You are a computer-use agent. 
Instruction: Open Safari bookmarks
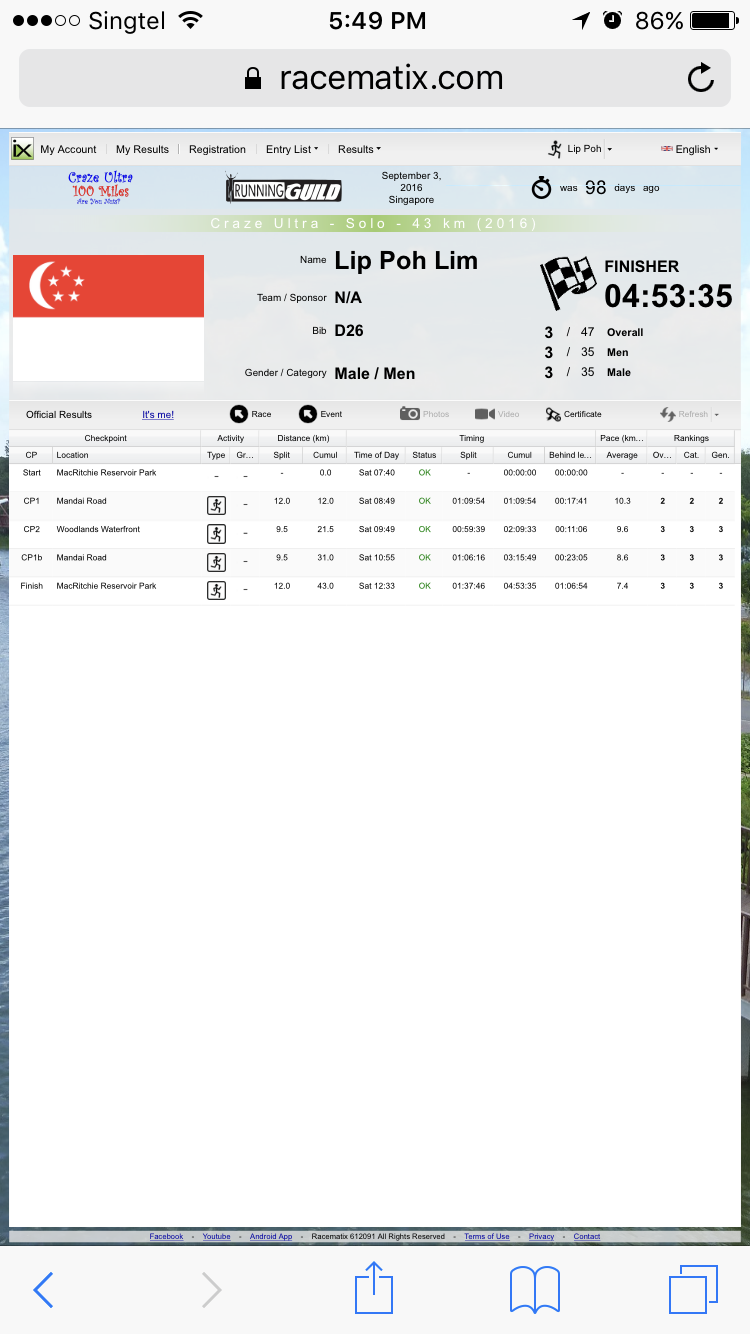click(535, 1290)
